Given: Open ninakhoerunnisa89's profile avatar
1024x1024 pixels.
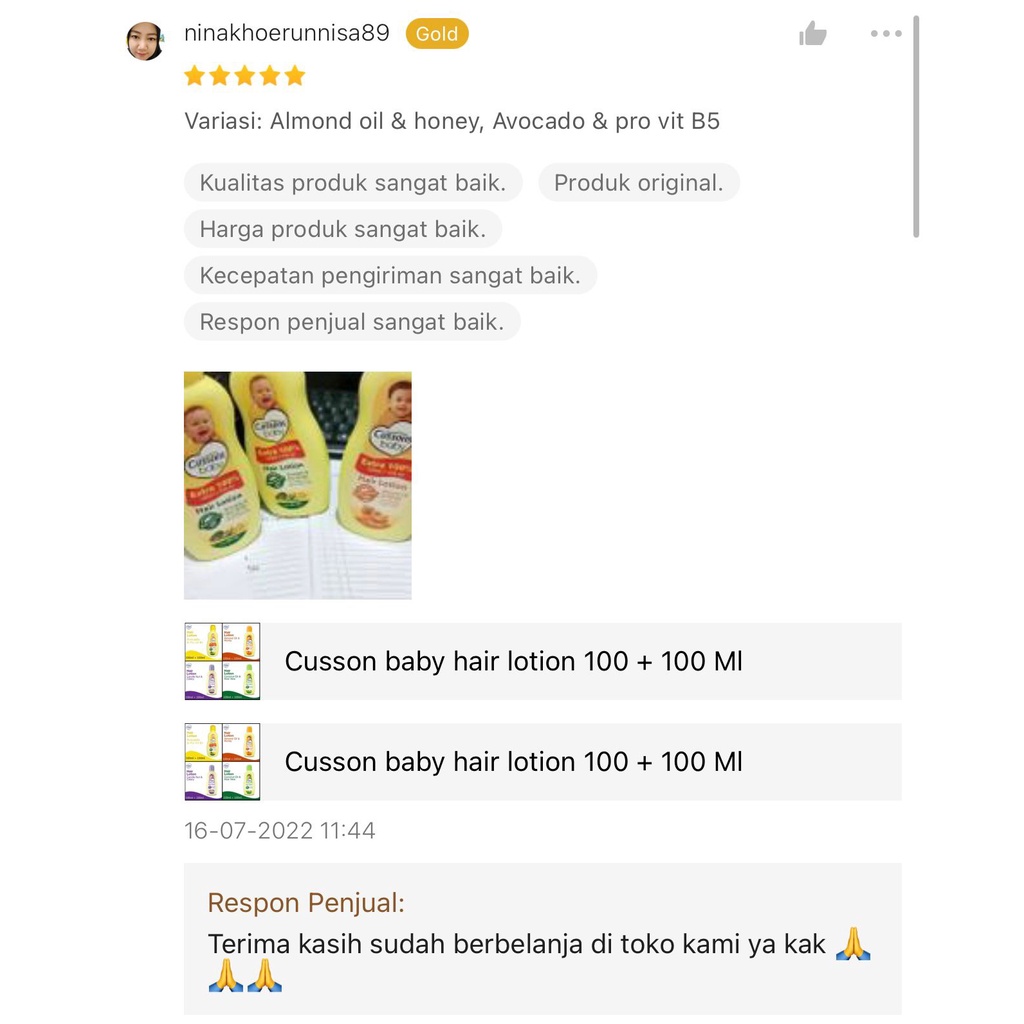Looking at the screenshot, I should tap(145, 41).
